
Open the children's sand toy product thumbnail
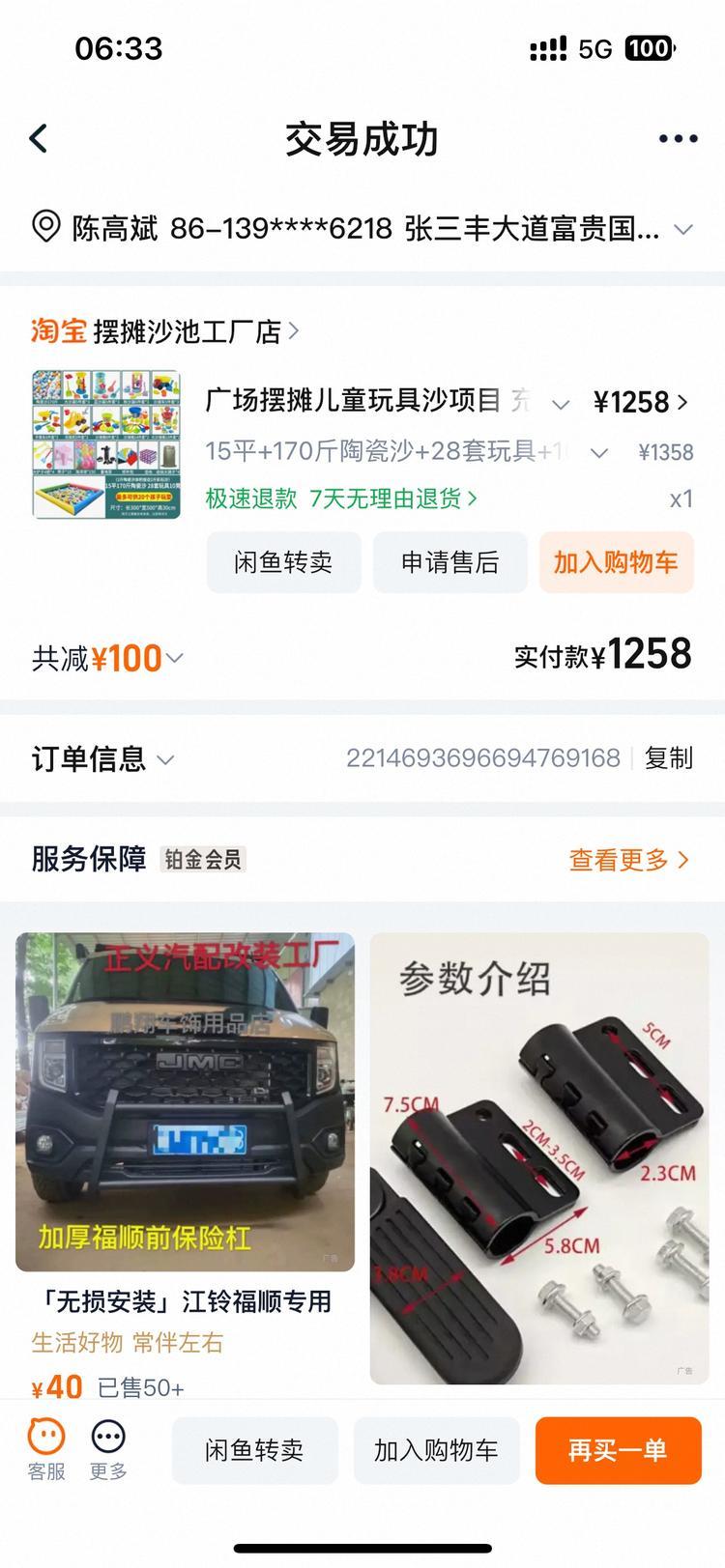pyautogui.click(x=106, y=444)
